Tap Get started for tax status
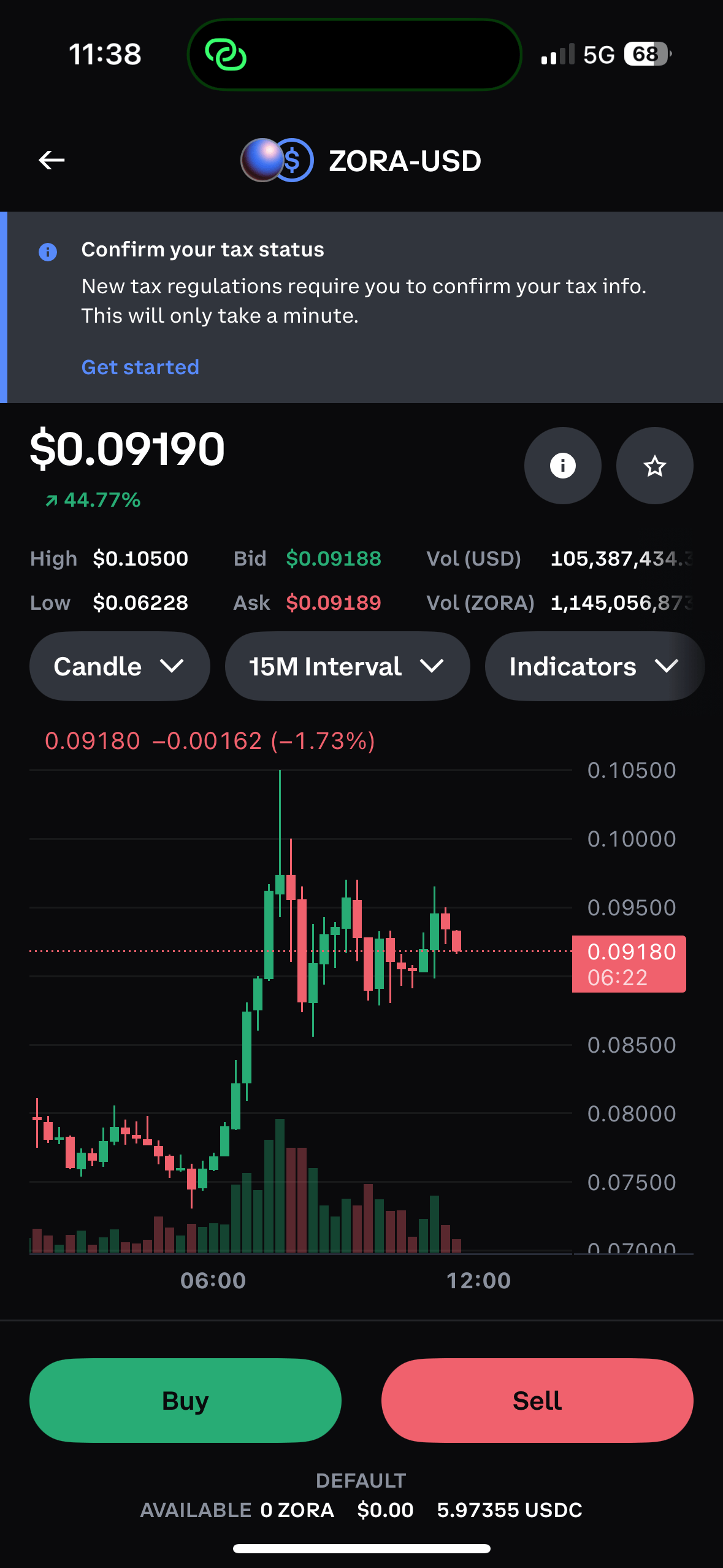The height and width of the screenshot is (1568, 723). 140,367
